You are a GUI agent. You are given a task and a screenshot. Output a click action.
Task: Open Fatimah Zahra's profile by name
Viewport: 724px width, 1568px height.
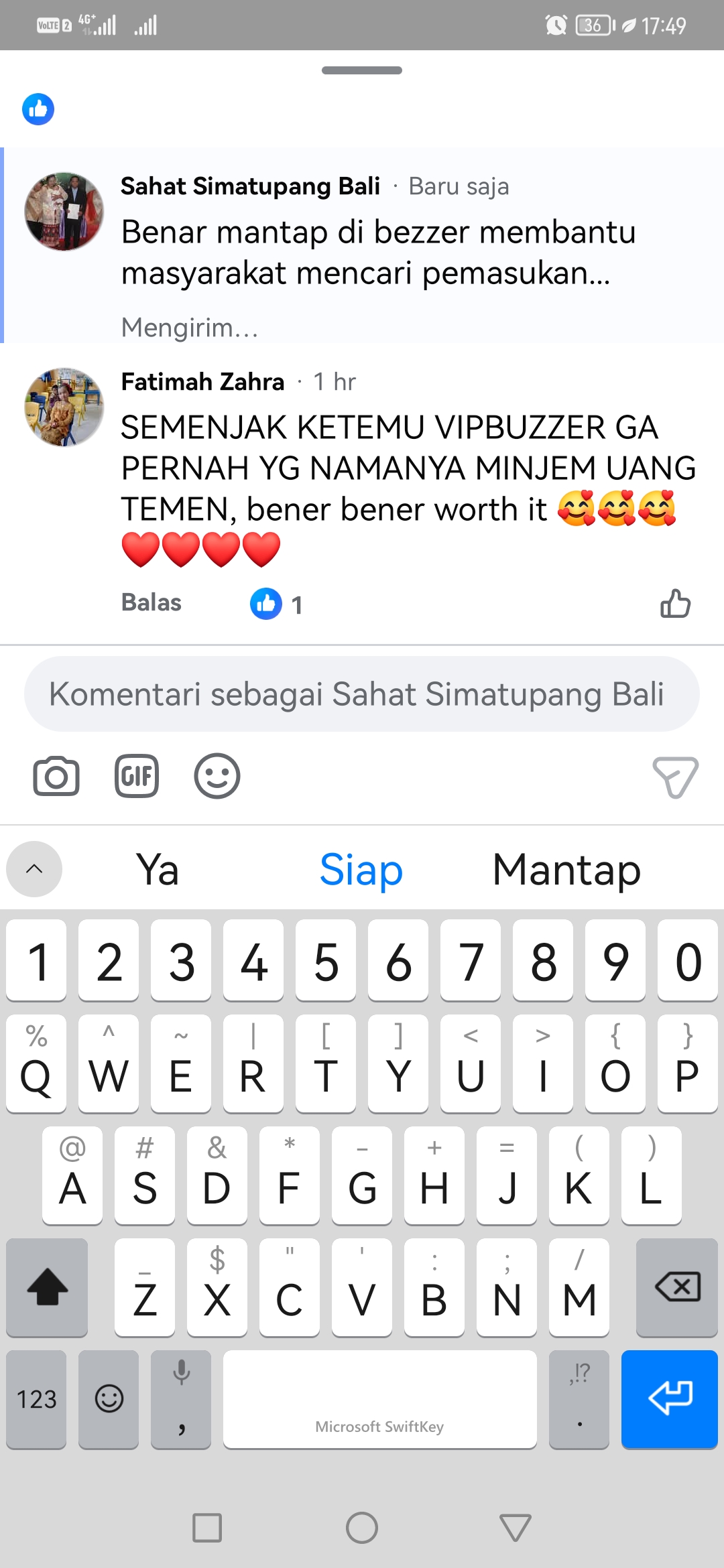[202, 381]
